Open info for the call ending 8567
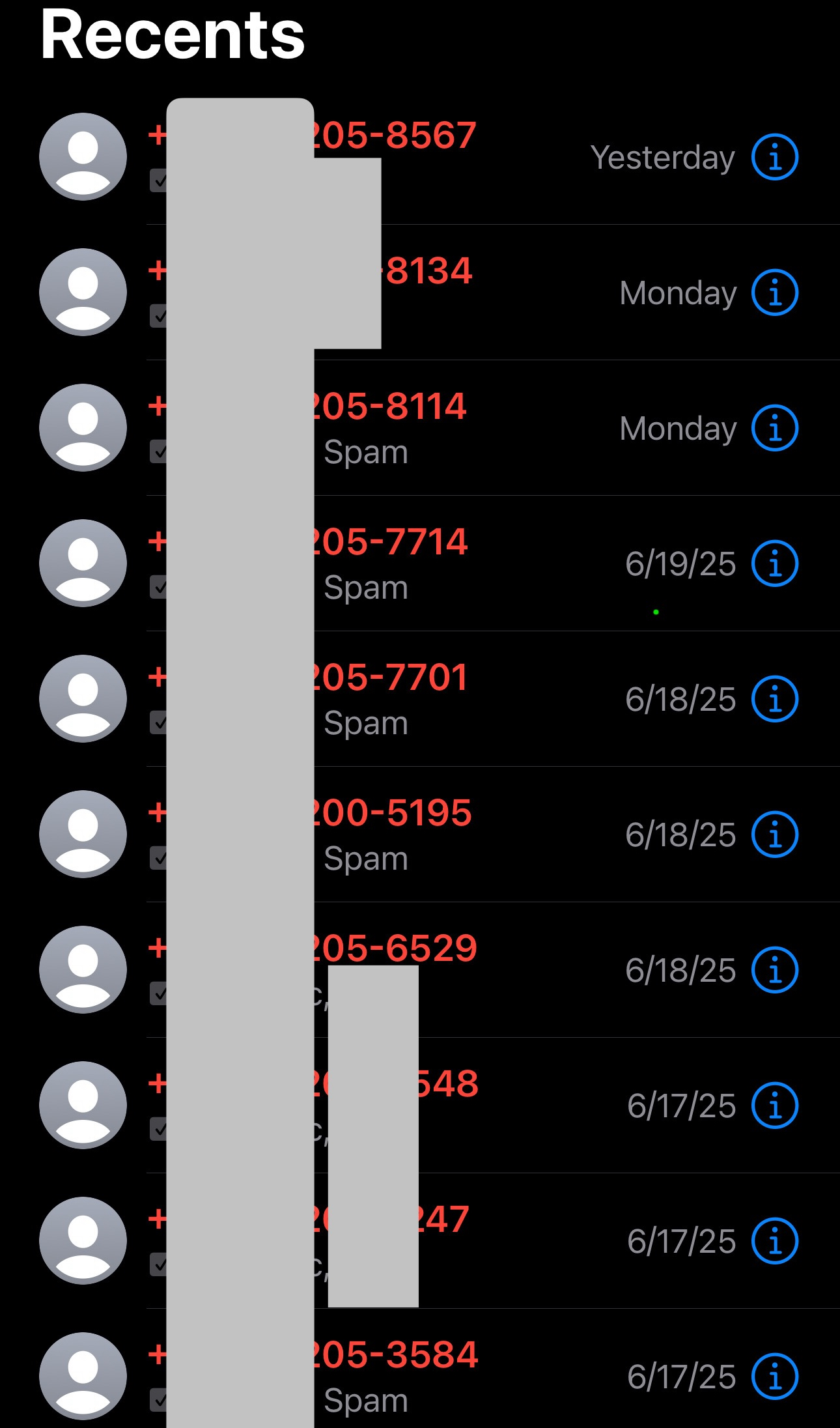The height and width of the screenshot is (1428, 840). point(774,157)
